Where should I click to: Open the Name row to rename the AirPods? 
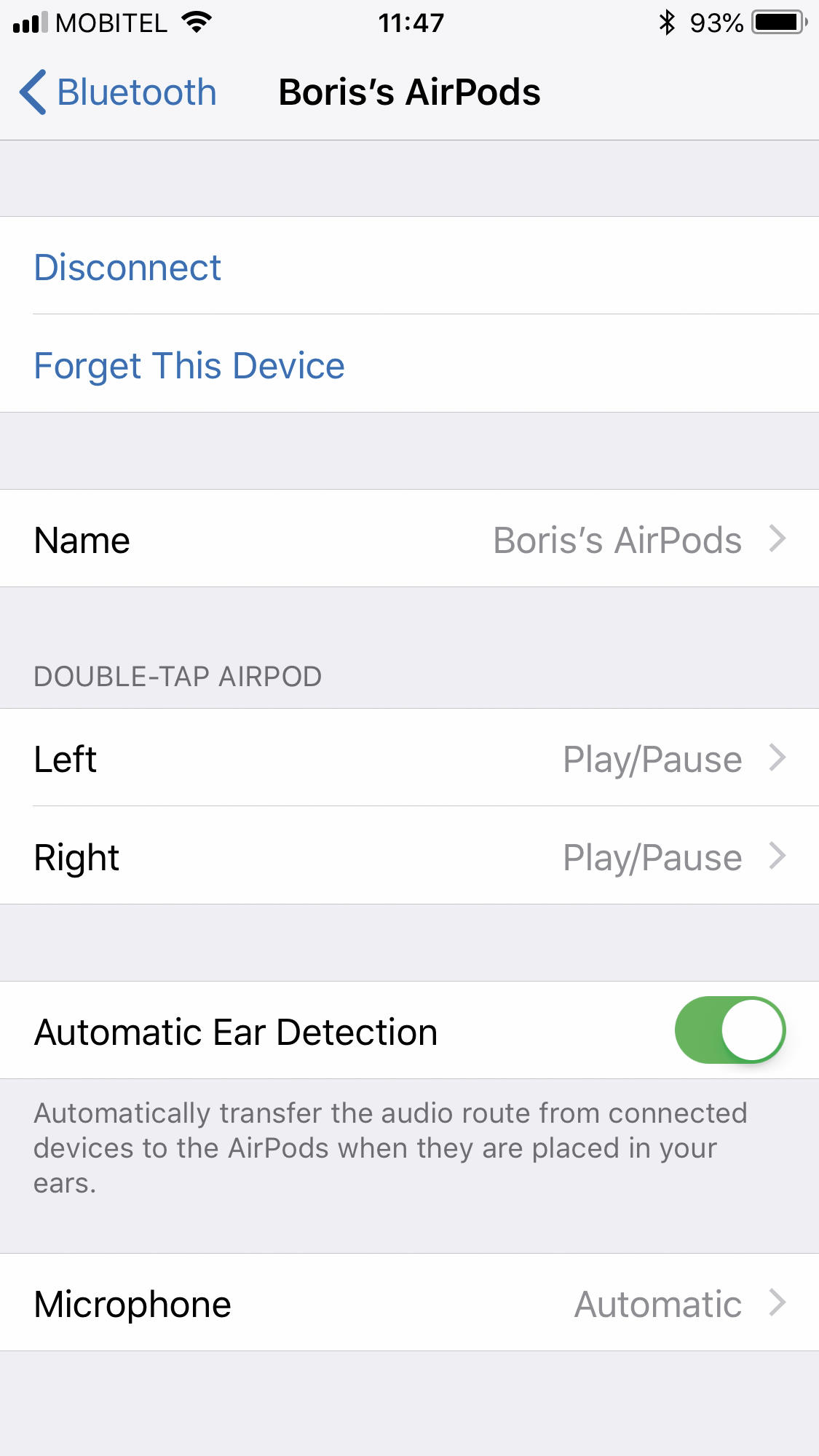(x=409, y=538)
